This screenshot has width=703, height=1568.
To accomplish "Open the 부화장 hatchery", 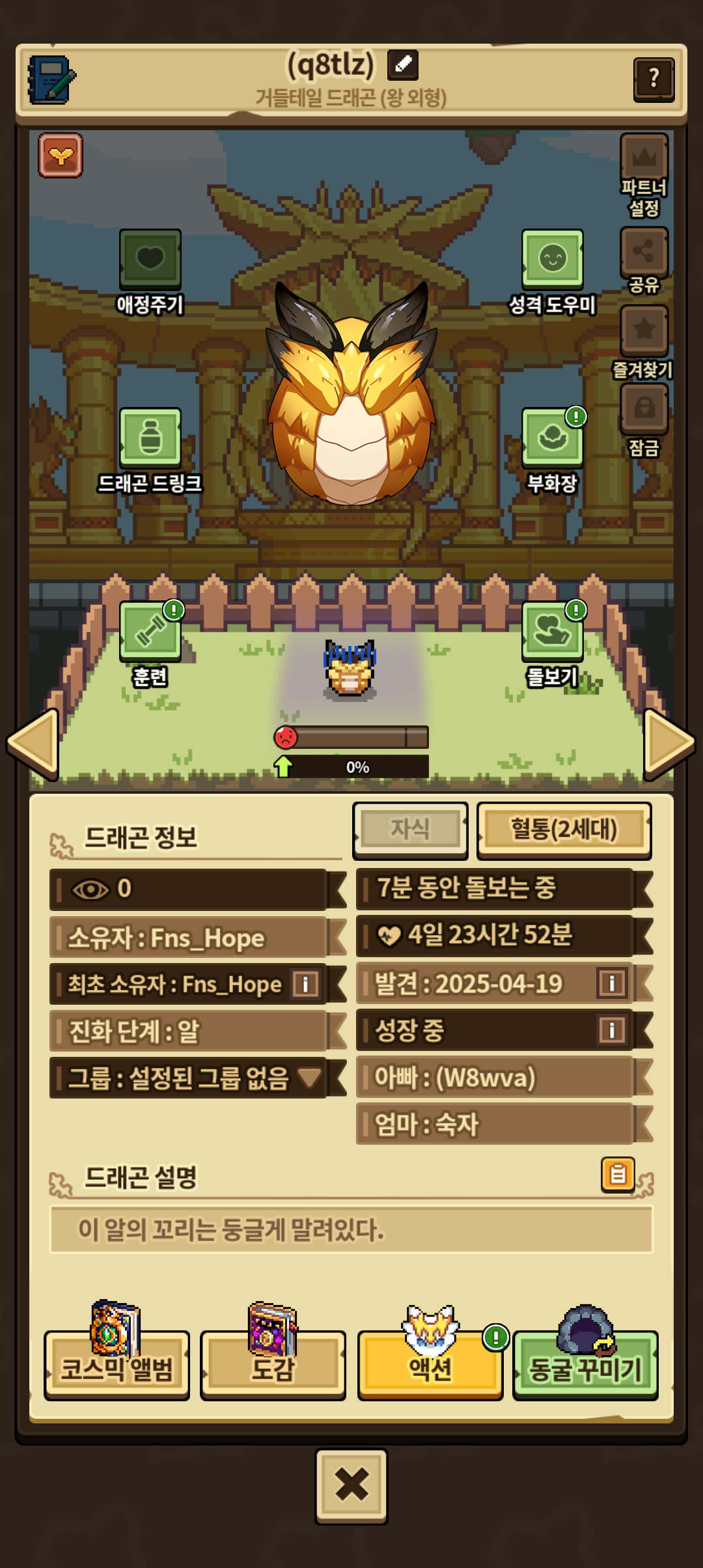I will point(552,438).
